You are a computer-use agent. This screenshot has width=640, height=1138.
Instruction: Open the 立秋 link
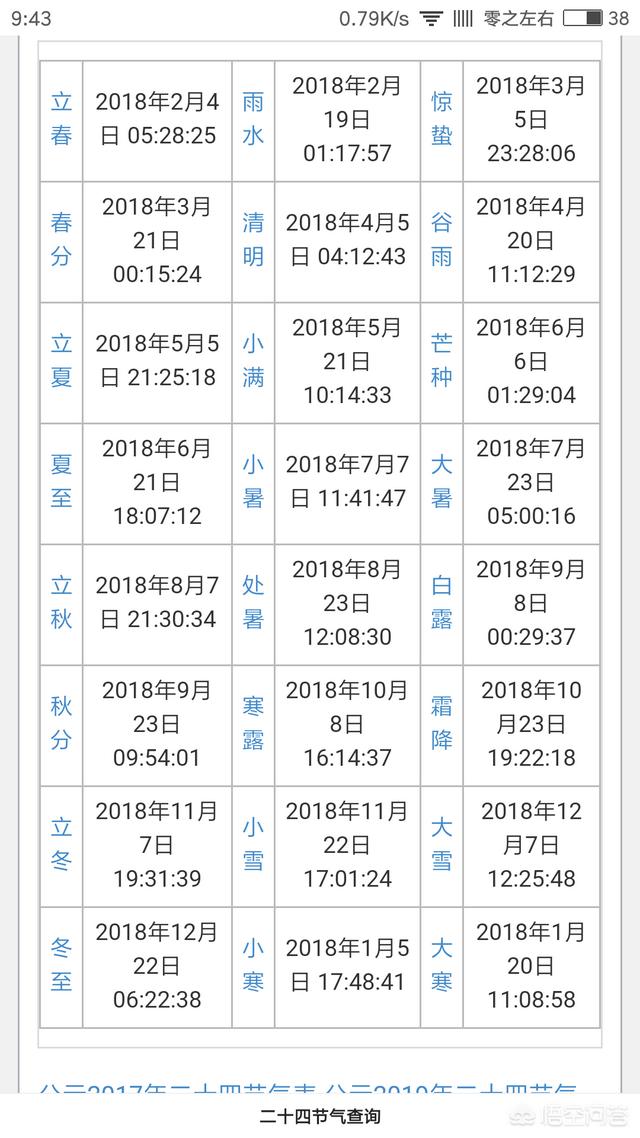tap(62, 602)
